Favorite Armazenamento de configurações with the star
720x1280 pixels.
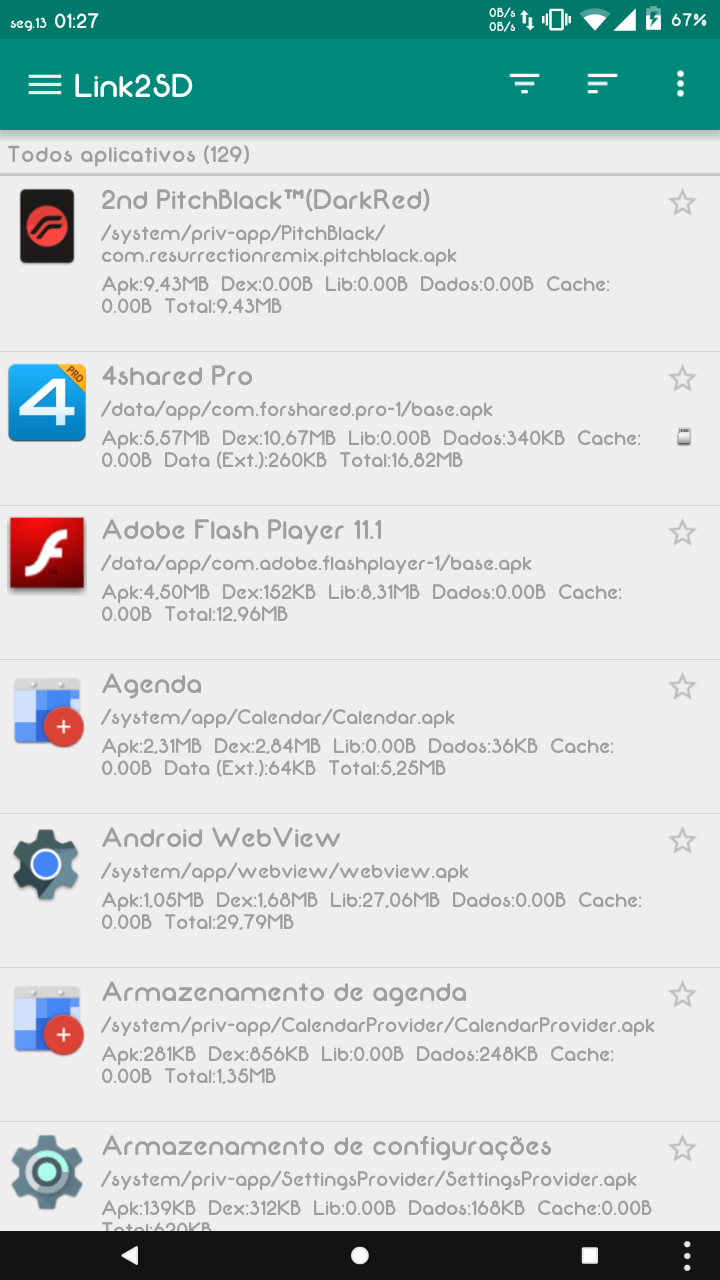(682, 1148)
